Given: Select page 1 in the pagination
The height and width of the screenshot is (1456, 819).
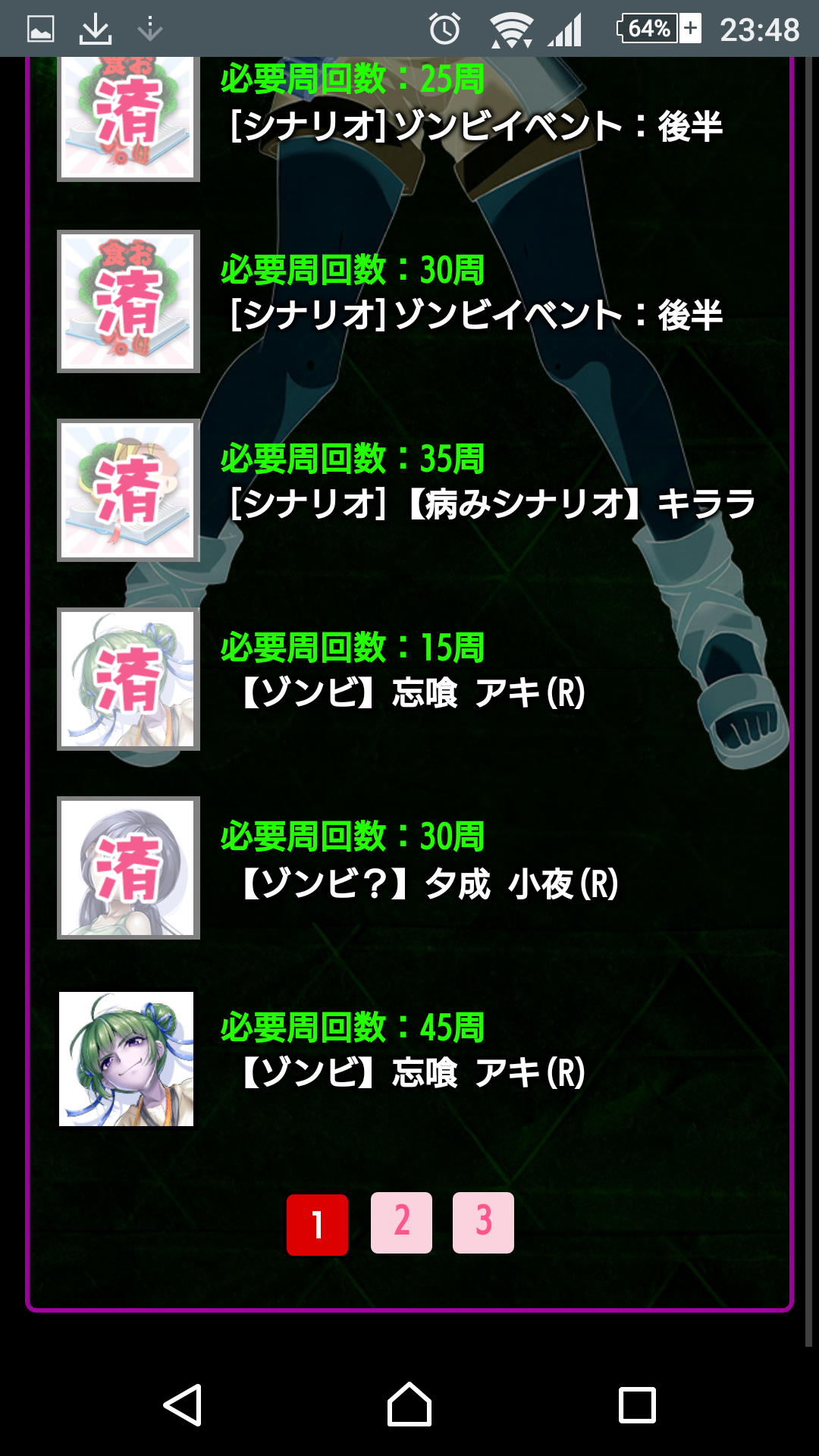Looking at the screenshot, I should click(317, 1224).
